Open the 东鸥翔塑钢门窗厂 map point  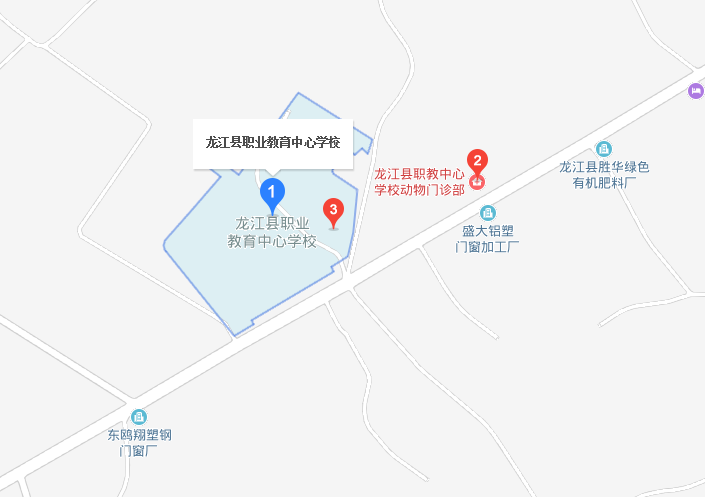coord(139,416)
